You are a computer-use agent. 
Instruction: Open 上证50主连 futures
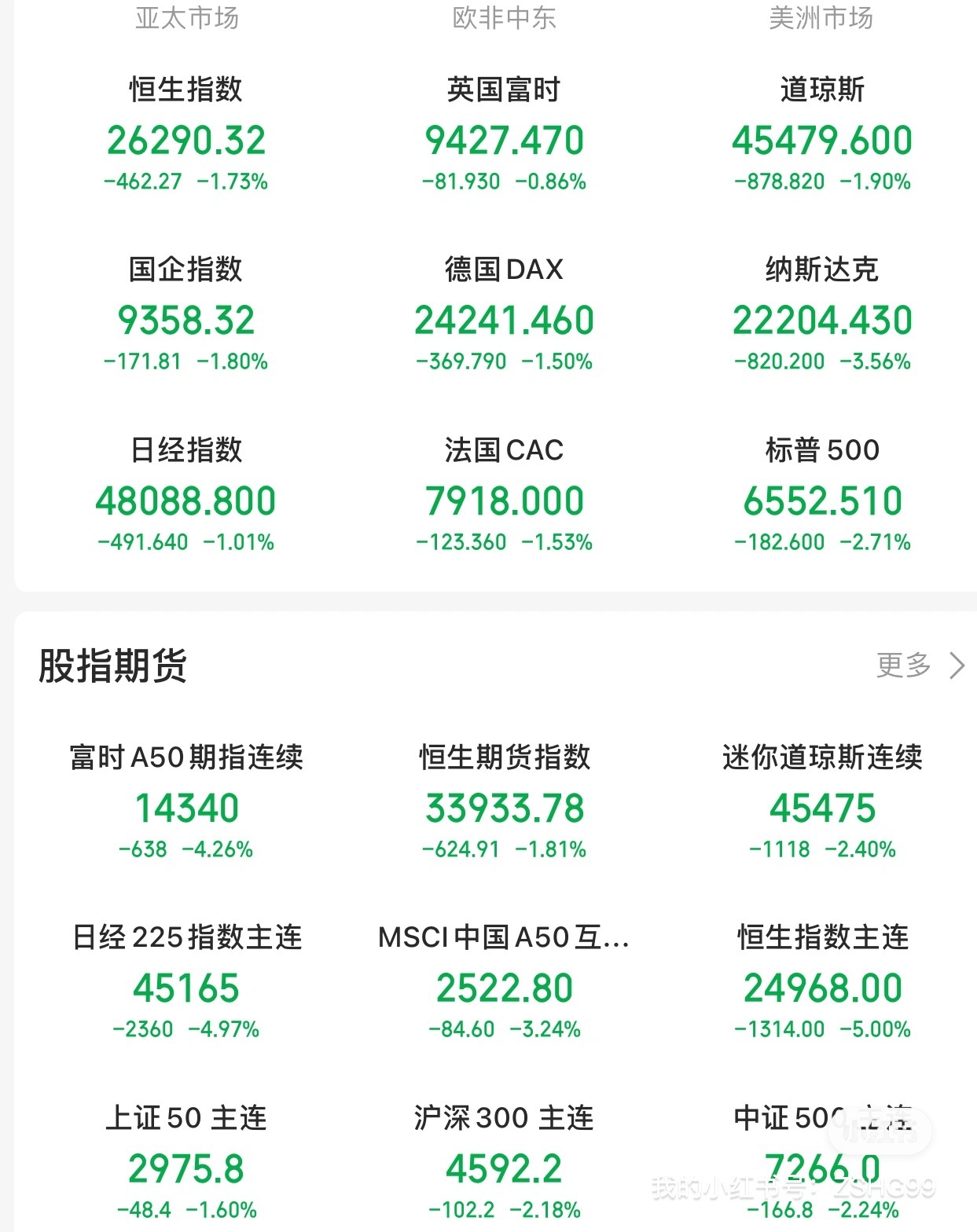(186, 1164)
